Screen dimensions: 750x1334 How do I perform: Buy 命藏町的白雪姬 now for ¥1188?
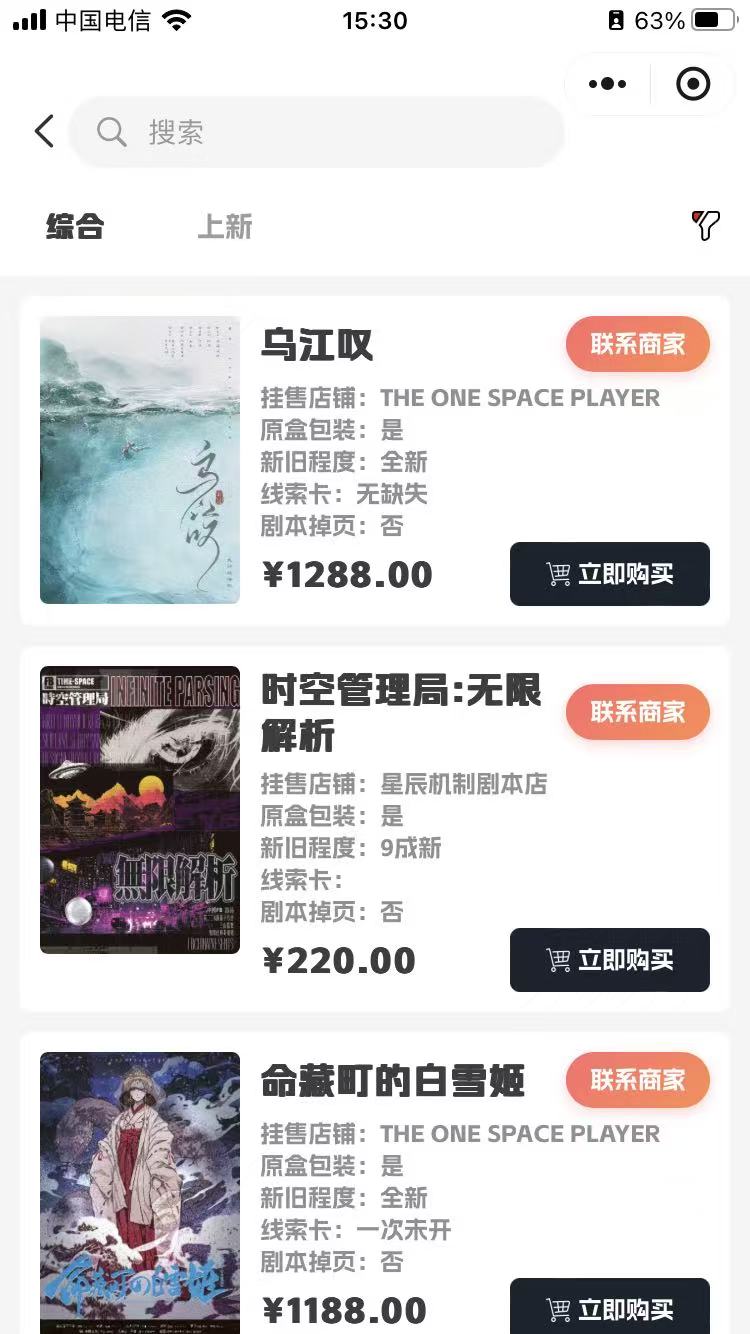tap(609, 1308)
